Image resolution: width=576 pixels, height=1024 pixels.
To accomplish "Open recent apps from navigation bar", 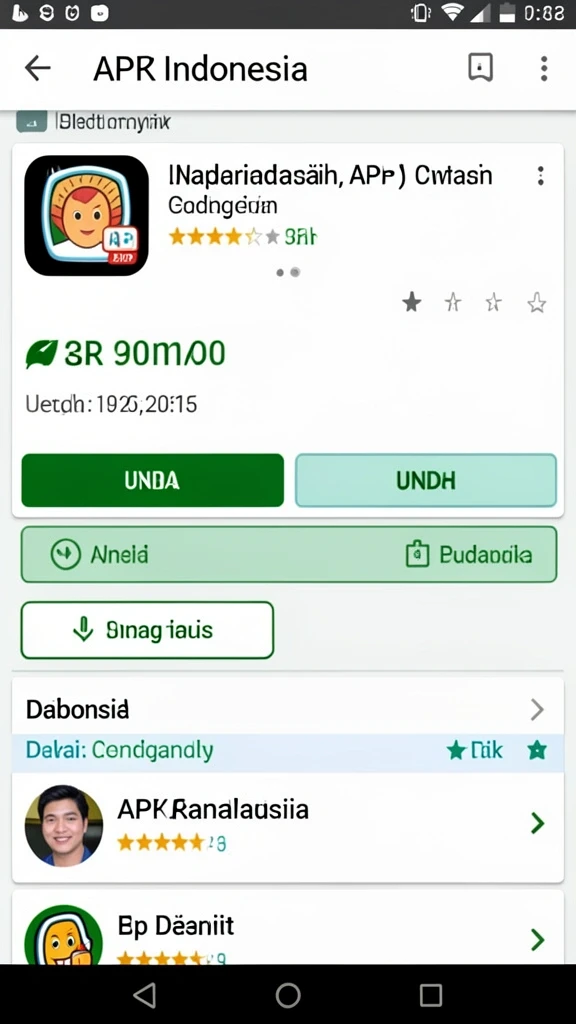I will [431, 995].
